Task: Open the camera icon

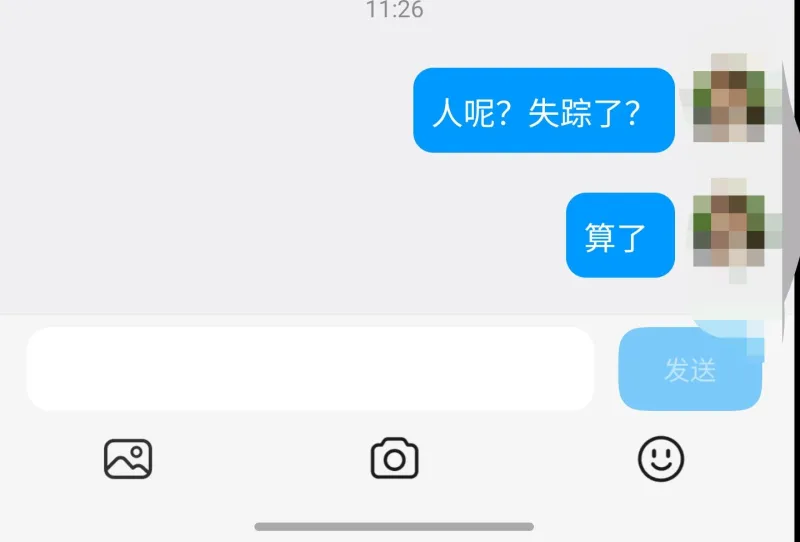Action: 395,459
